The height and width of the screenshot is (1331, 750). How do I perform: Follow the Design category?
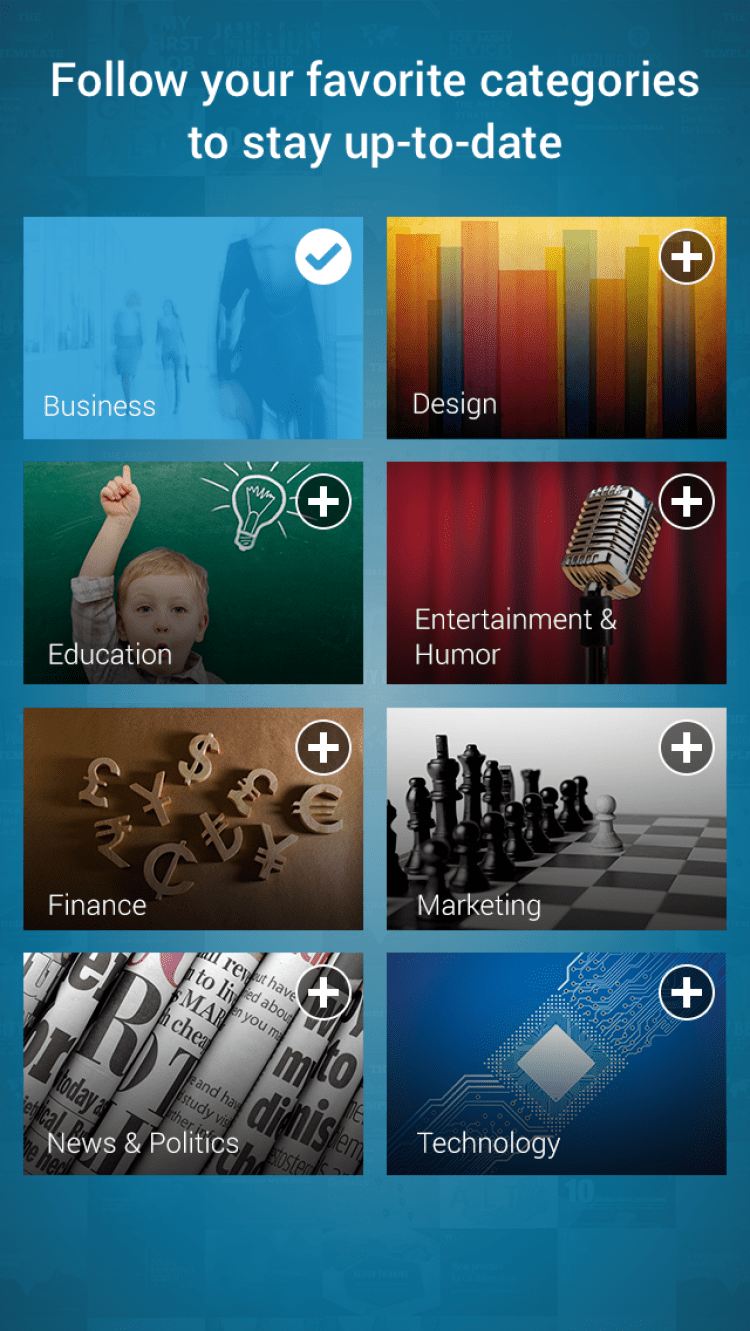[x=686, y=257]
